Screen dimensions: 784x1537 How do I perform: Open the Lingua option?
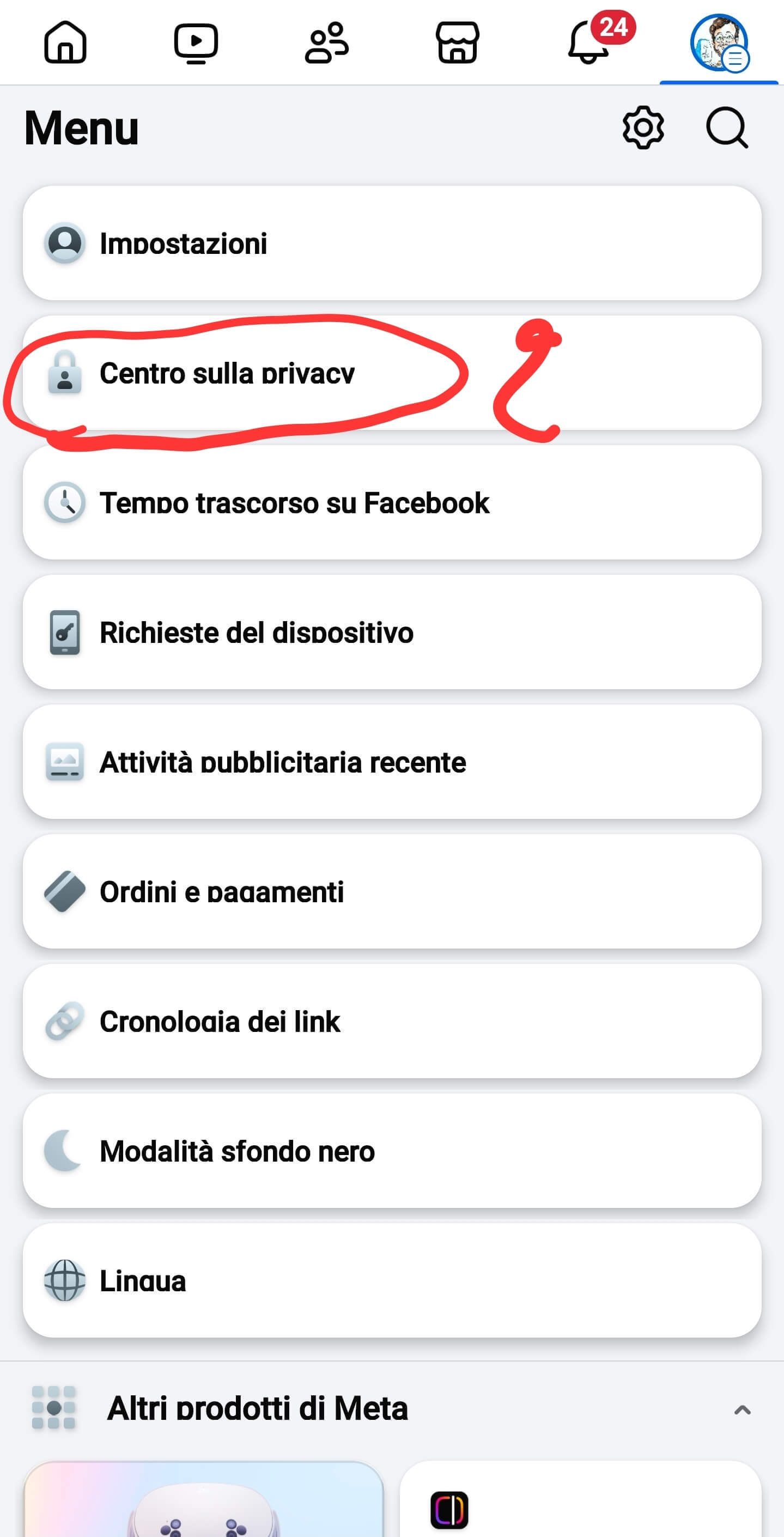click(x=391, y=1280)
